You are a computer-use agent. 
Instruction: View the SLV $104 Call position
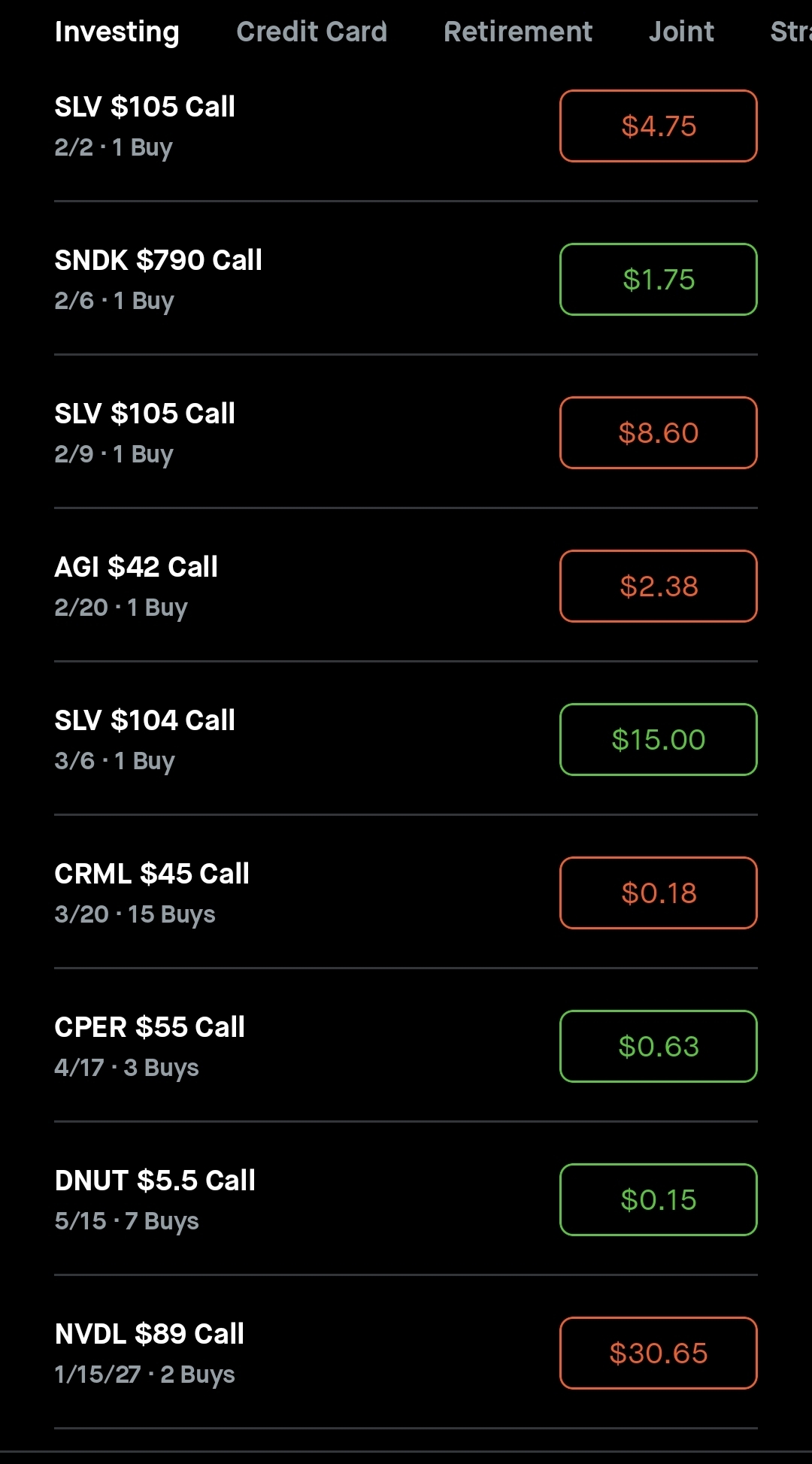(144, 739)
